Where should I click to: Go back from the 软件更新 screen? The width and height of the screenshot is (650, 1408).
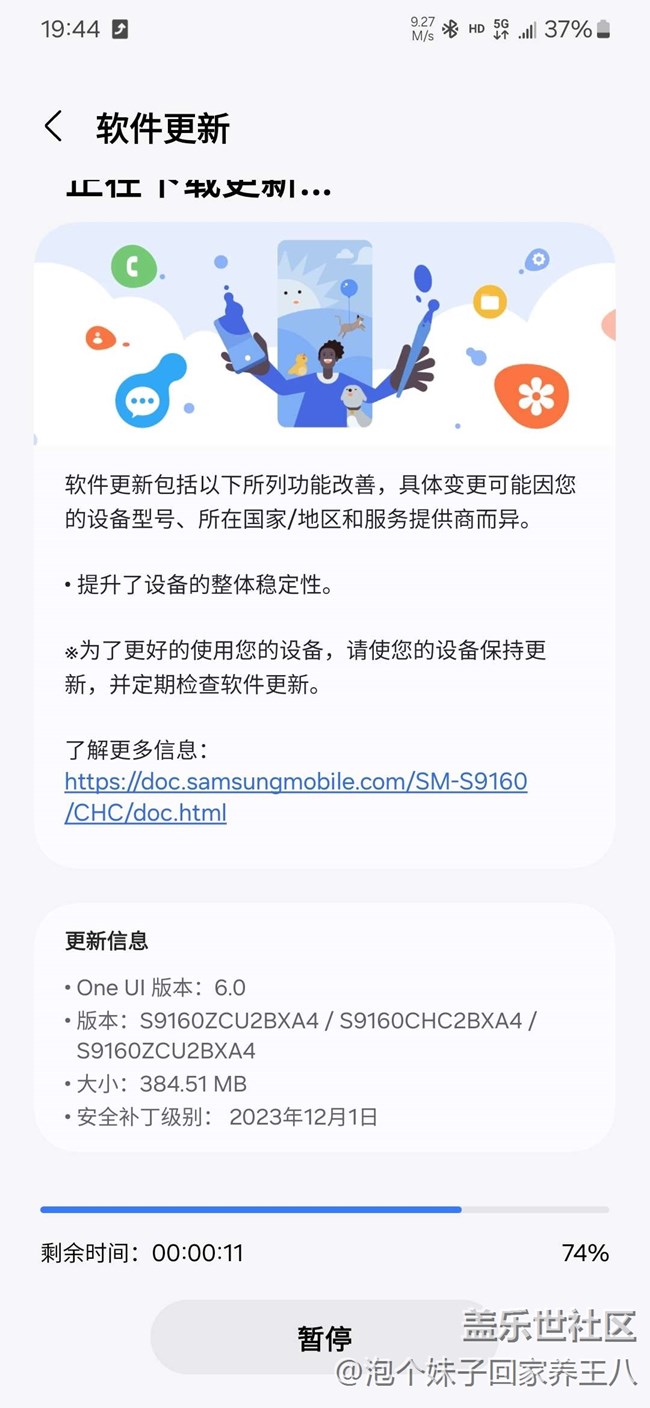(54, 128)
